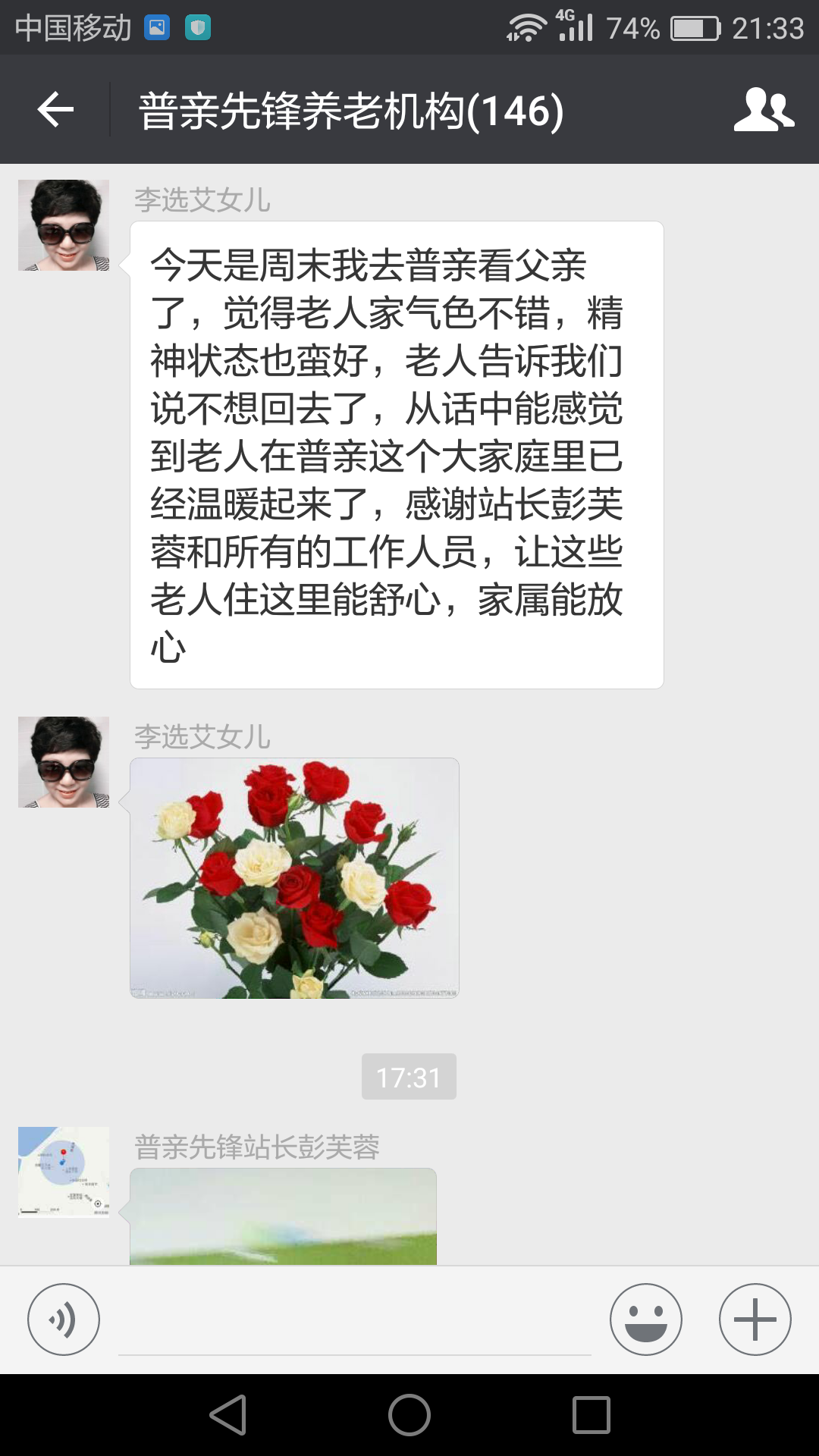
Task: Open image sent by 普亲先锋站长彭芙蓉
Action: click(283, 1216)
